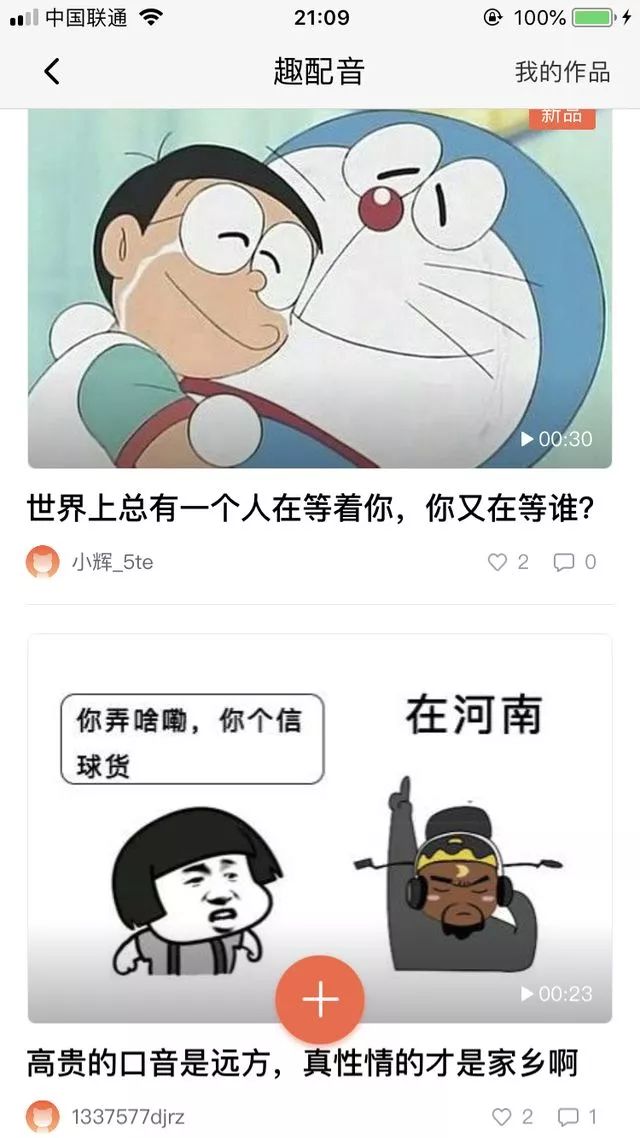Screen dimensions: 640x1138
Task: Open the post titled 世界上总有一个人在等着你
Action: 311,510
